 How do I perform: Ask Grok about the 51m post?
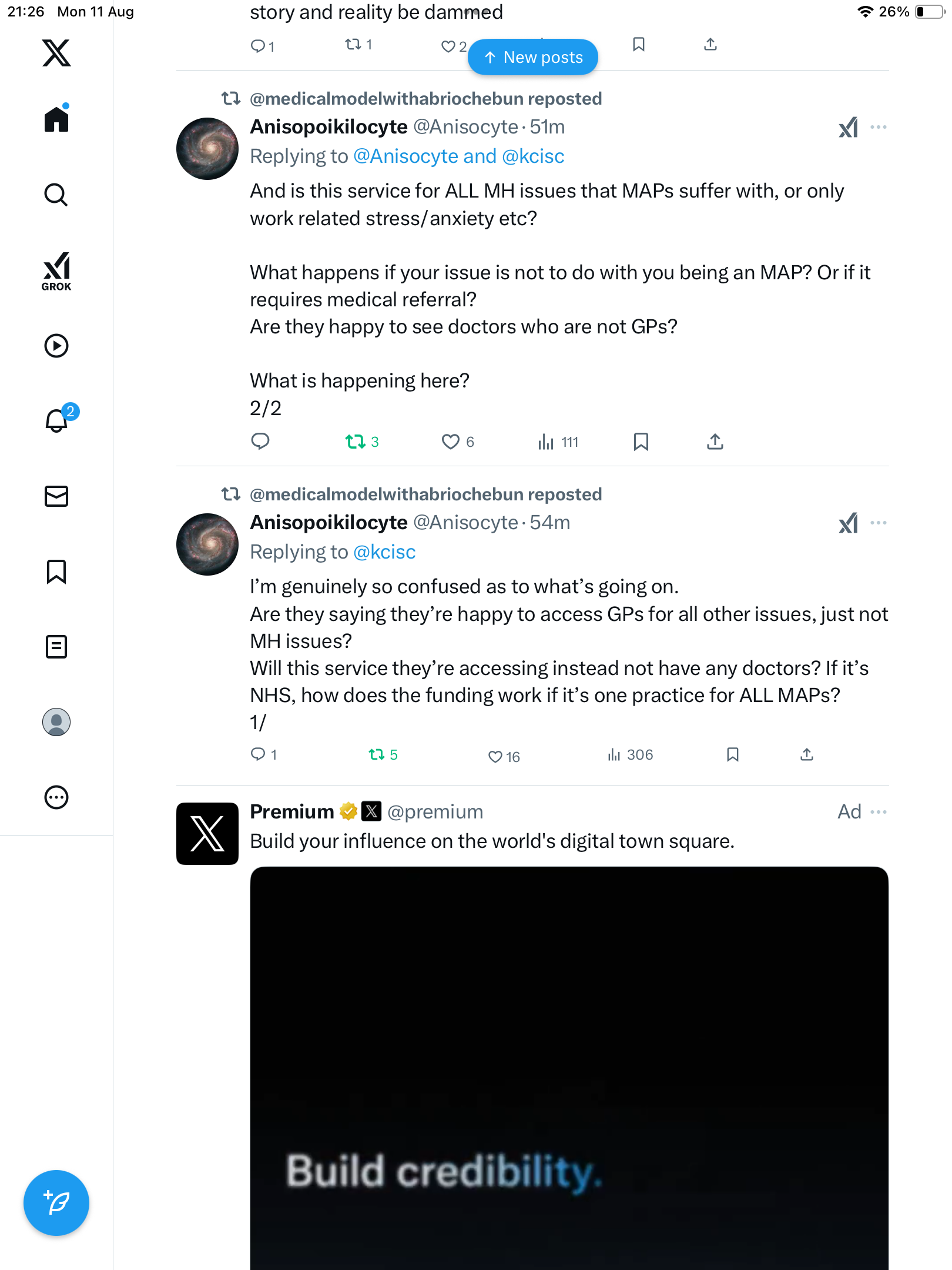pos(848,127)
